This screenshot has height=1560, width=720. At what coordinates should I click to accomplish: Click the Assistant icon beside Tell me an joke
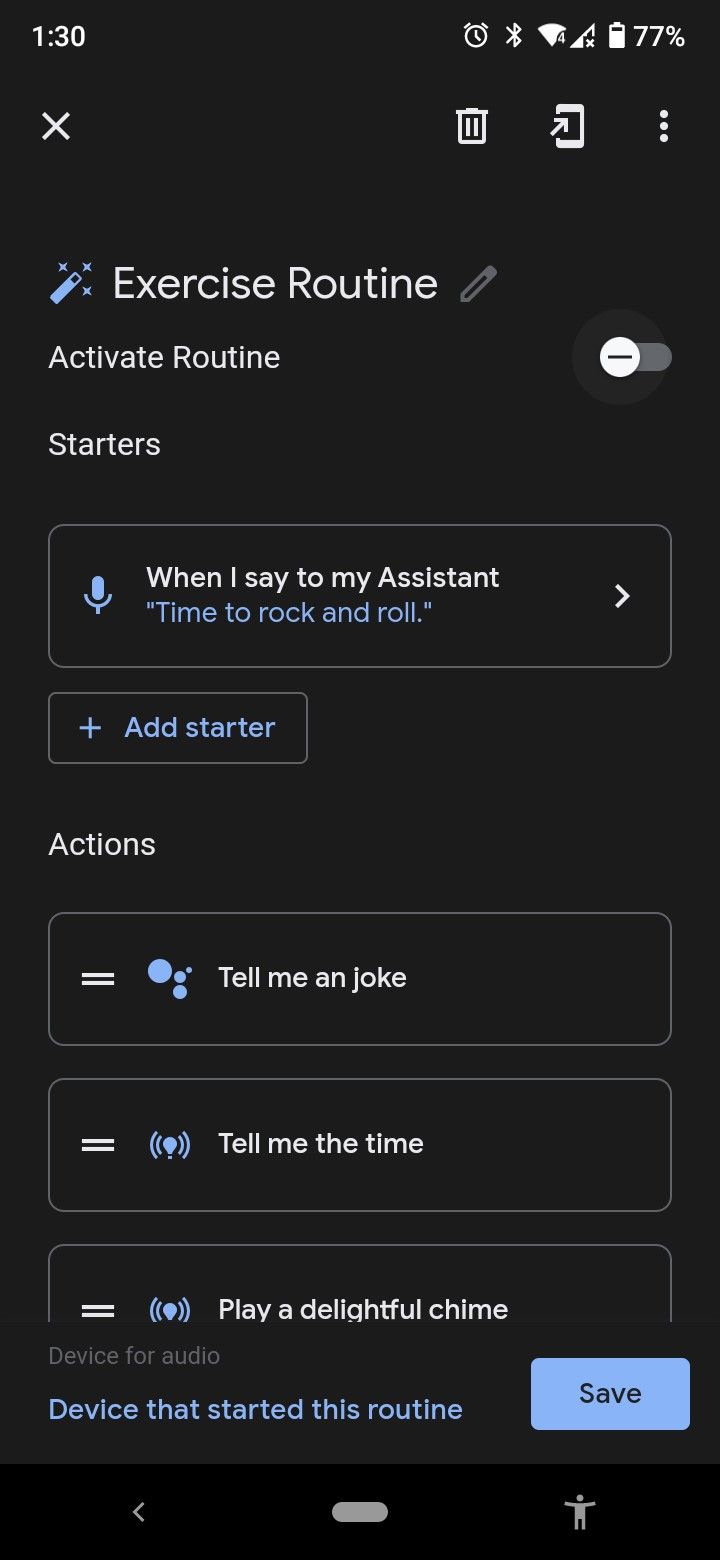[169, 978]
